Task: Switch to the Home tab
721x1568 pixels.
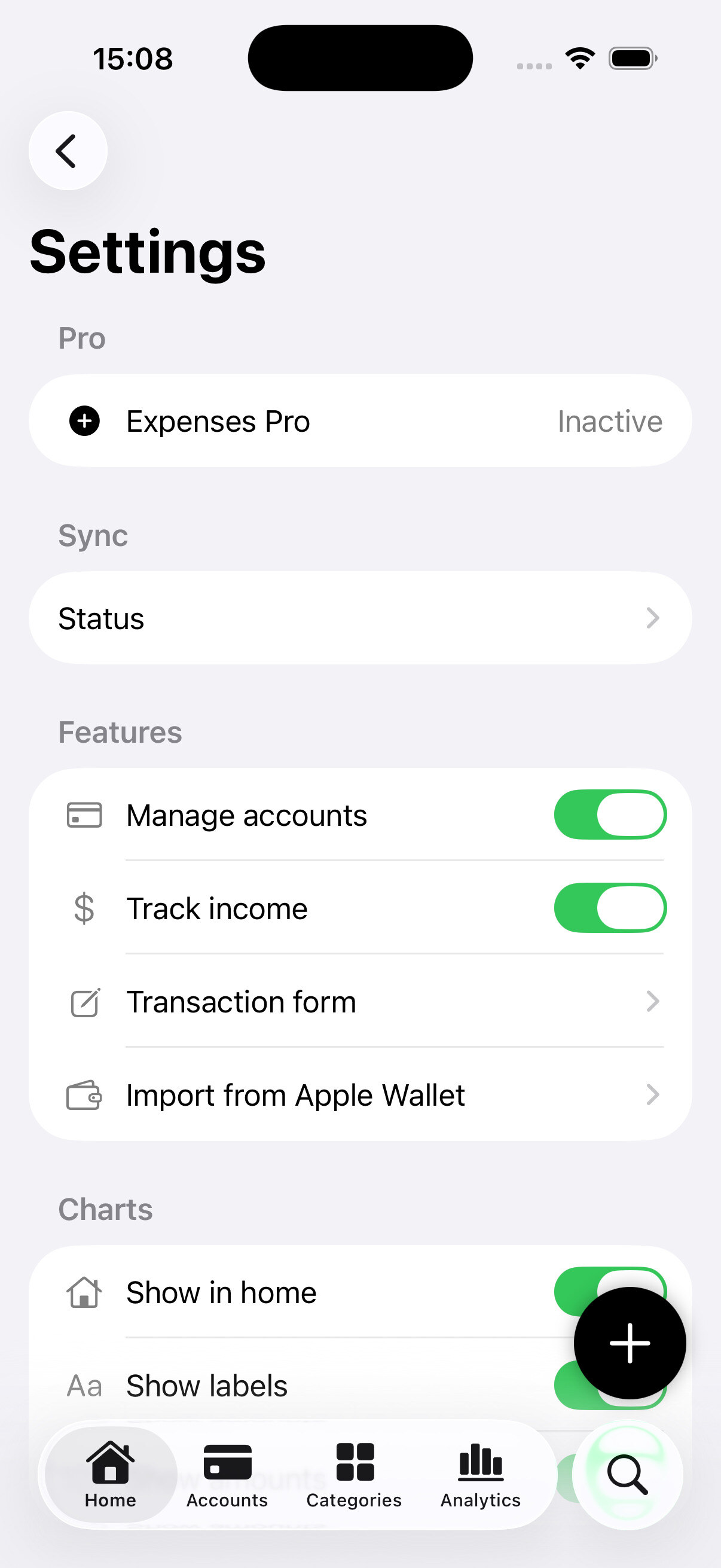Action: tap(110, 1474)
